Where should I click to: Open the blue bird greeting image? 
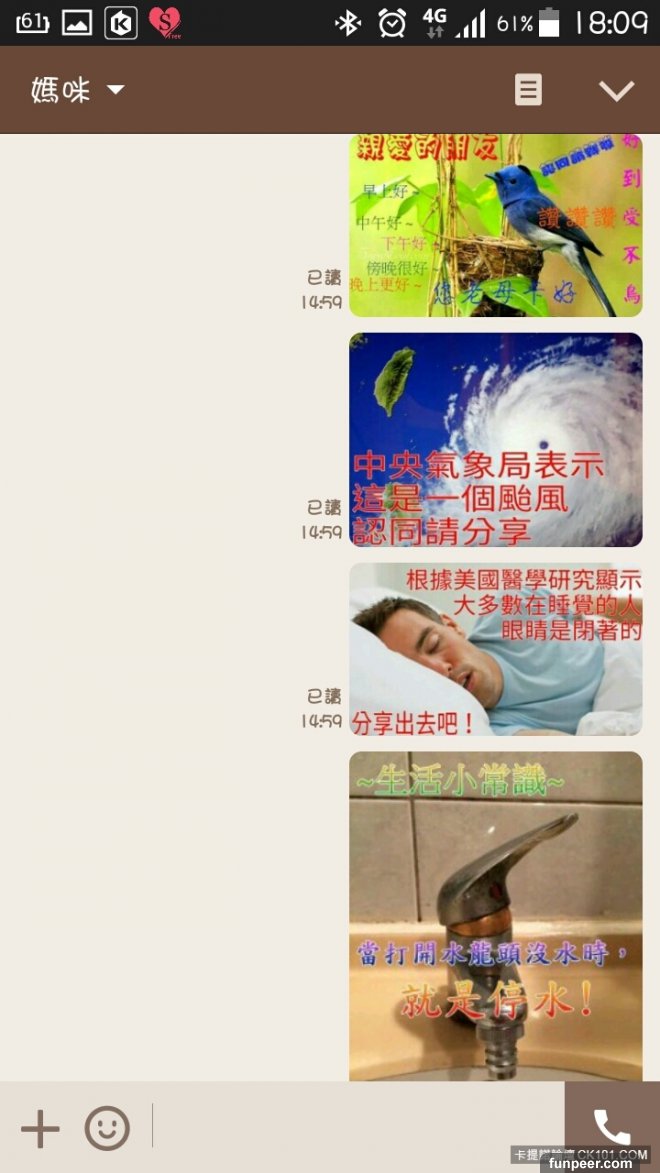(495, 226)
